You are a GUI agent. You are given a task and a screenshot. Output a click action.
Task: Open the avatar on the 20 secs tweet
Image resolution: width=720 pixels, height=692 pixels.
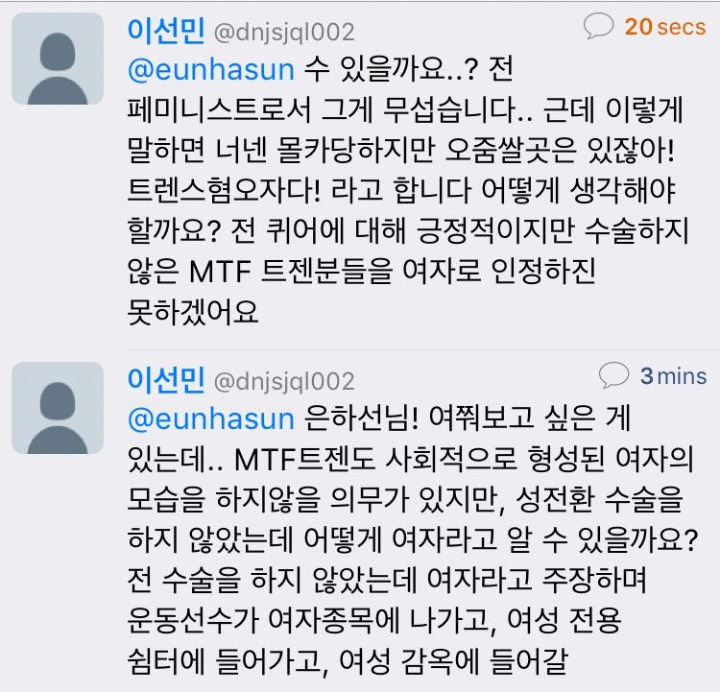tap(57, 59)
